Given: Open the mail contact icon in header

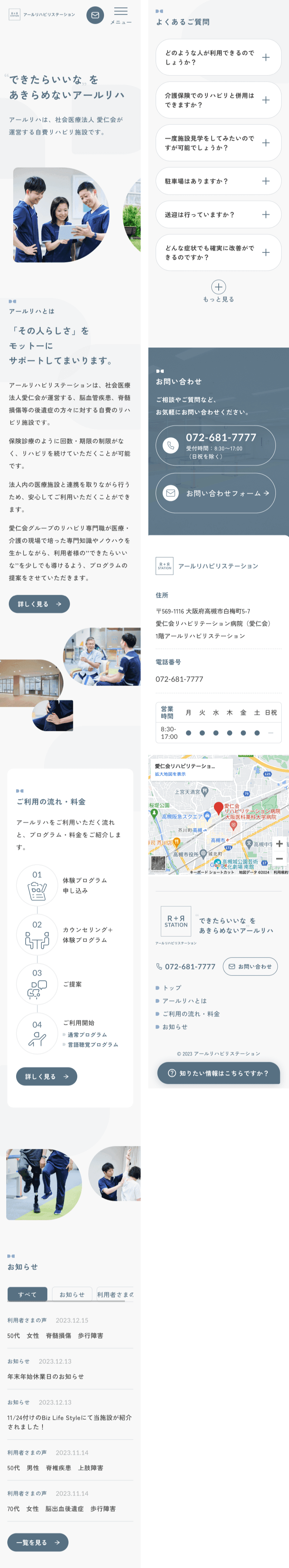Looking at the screenshot, I should pos(95,15).
